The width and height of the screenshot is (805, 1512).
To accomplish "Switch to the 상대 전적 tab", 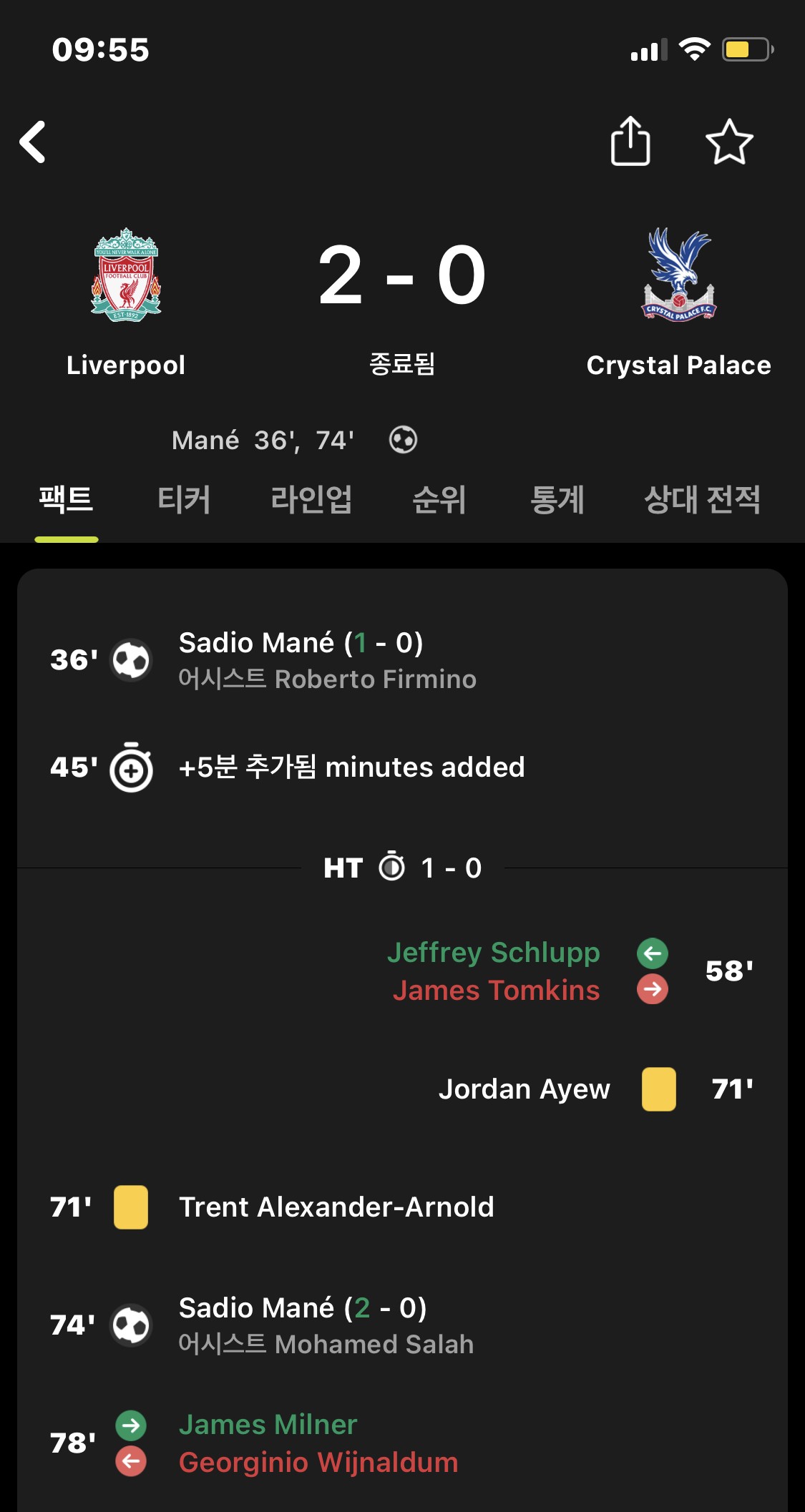I will (702, 499).
